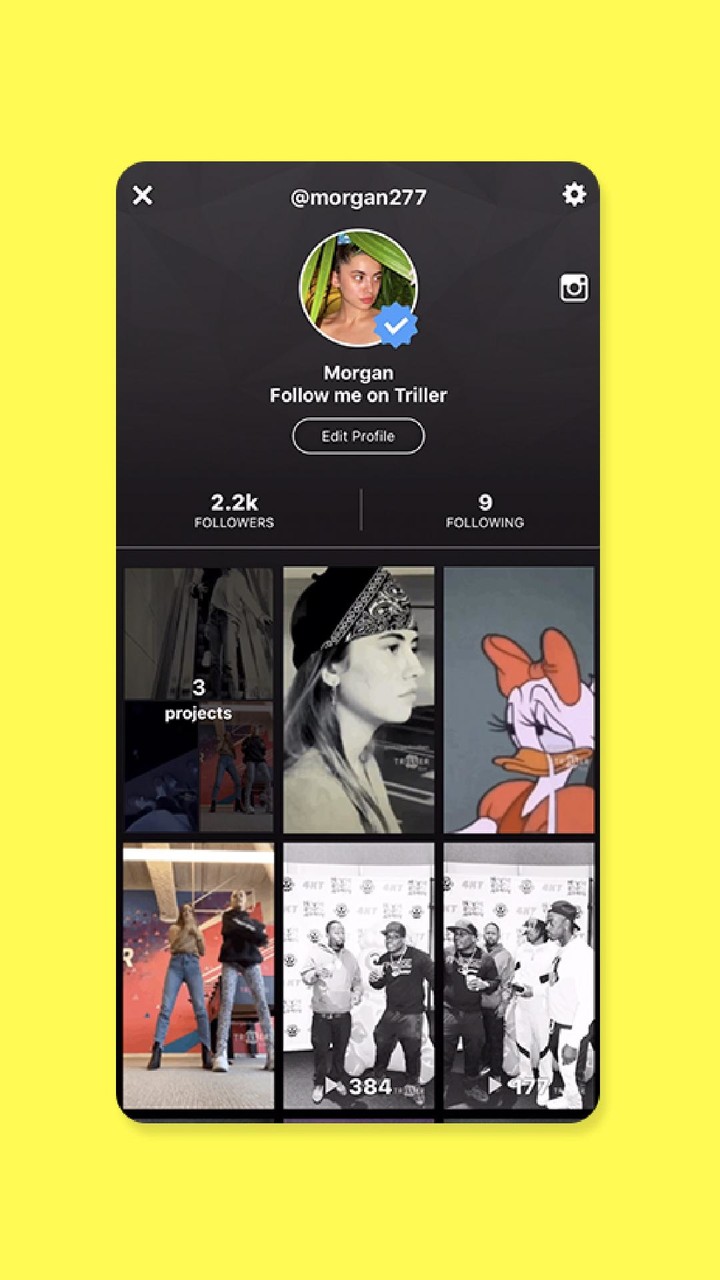View the 2.2k followers list

(x=235, y=508)
